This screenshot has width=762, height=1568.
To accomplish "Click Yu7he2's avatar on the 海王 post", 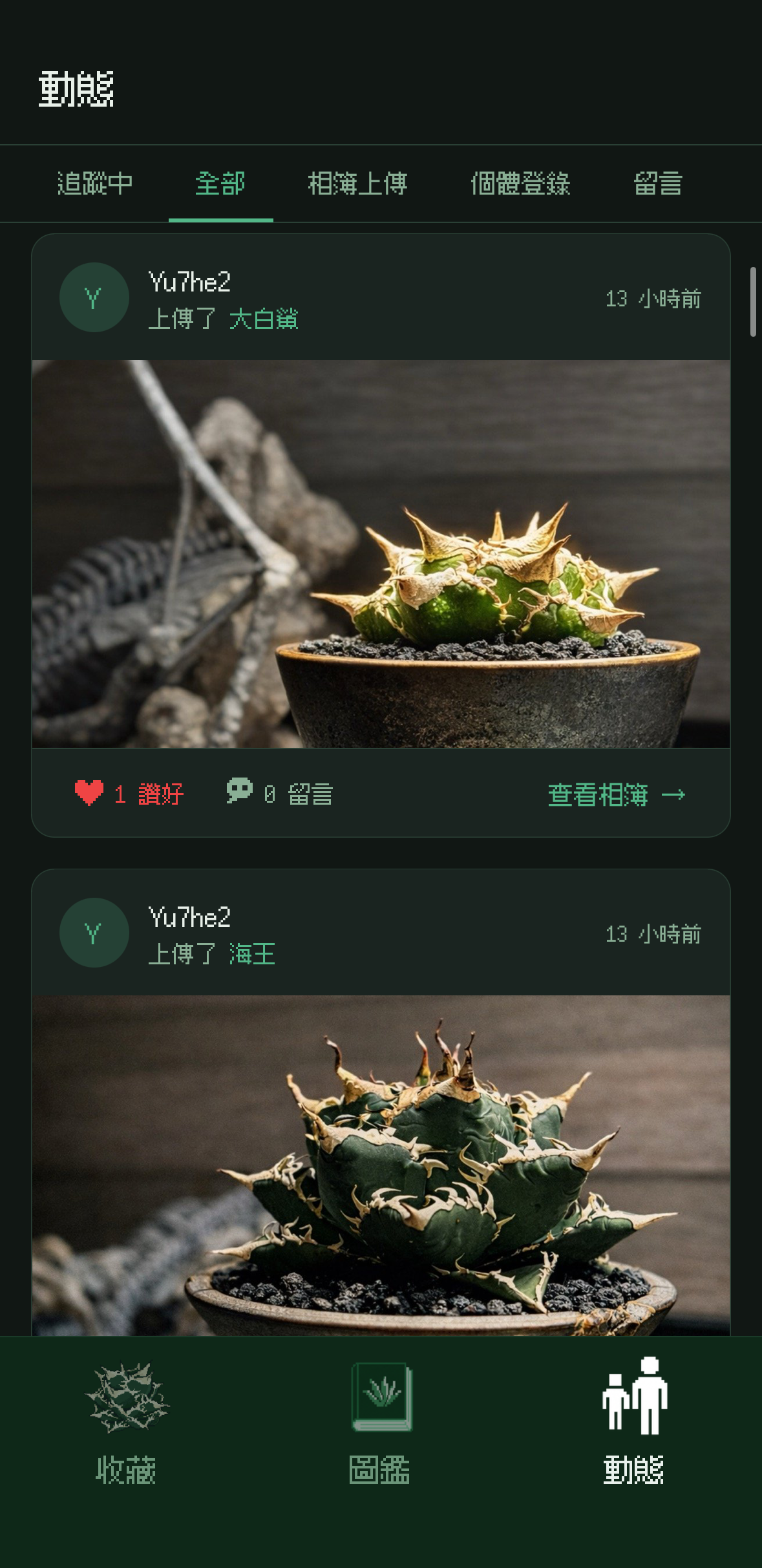I will [94, 933].
